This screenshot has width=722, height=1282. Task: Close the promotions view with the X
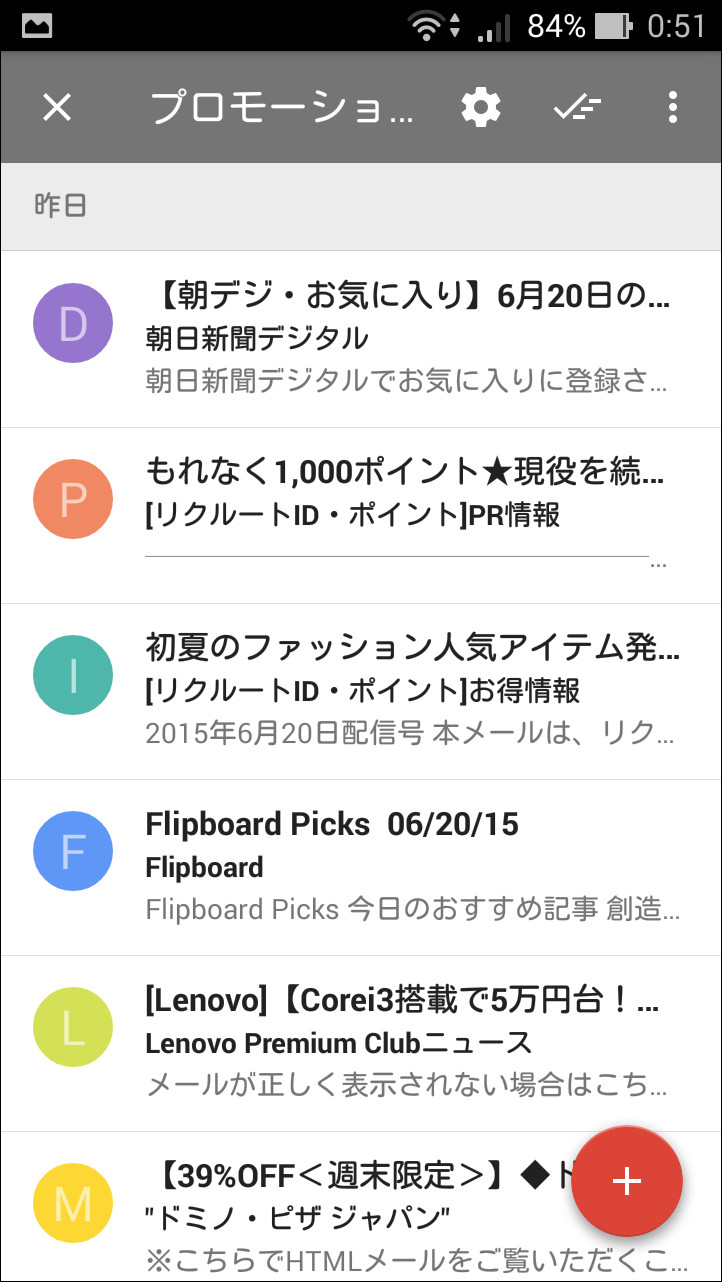click(x=56, y=107)
